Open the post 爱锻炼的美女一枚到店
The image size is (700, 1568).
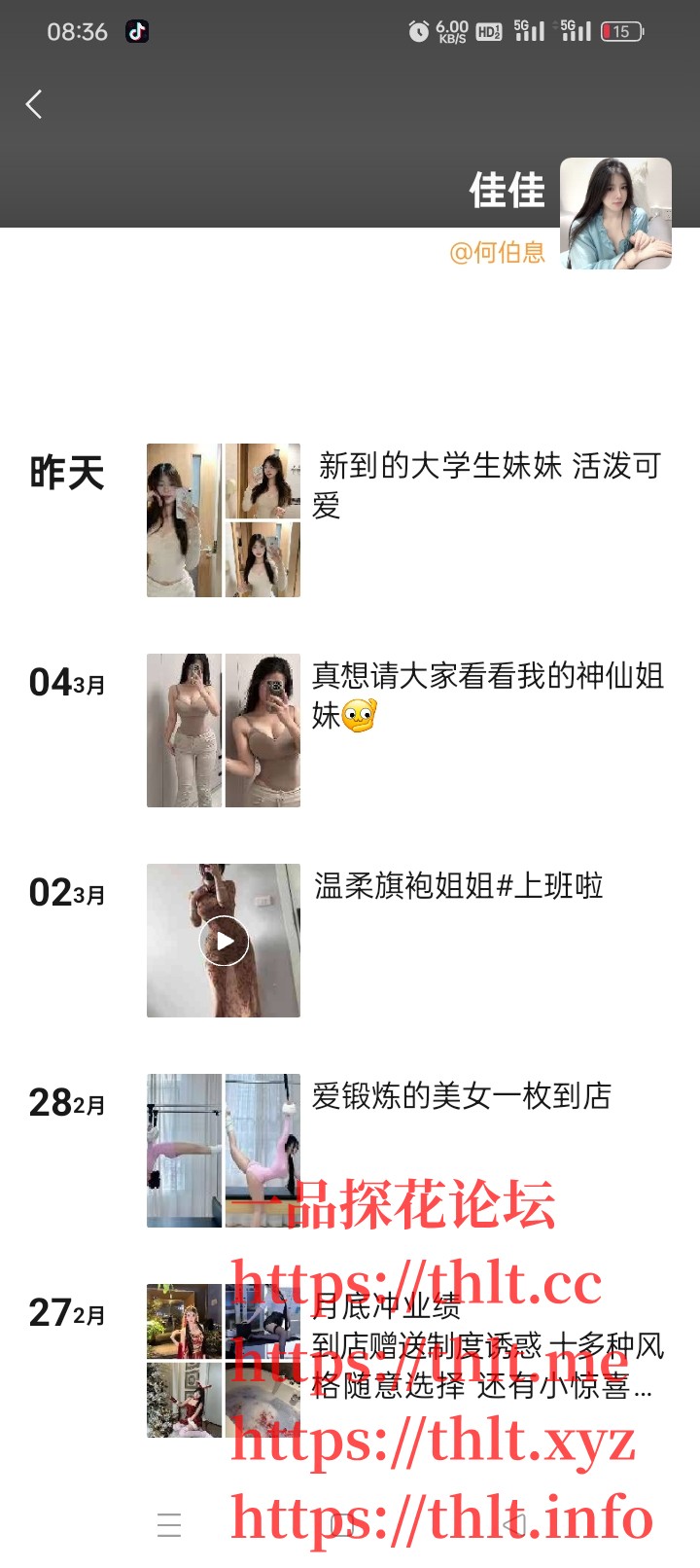coord(461,1096)
